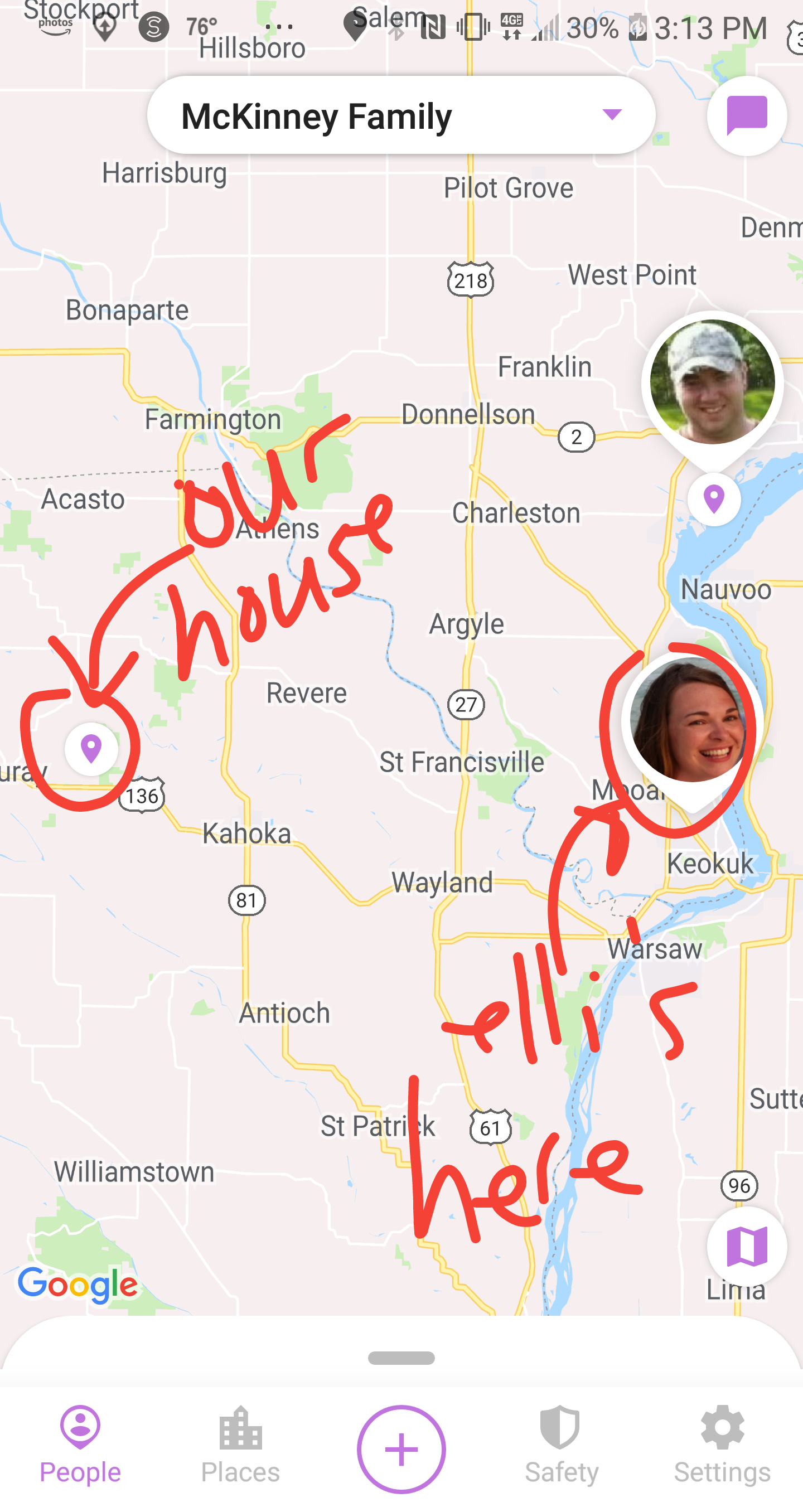Image resolution: width=803 pixels, height=1512 pixels.
Task: Change the map type with map icon
Action: coord(746,1246)
